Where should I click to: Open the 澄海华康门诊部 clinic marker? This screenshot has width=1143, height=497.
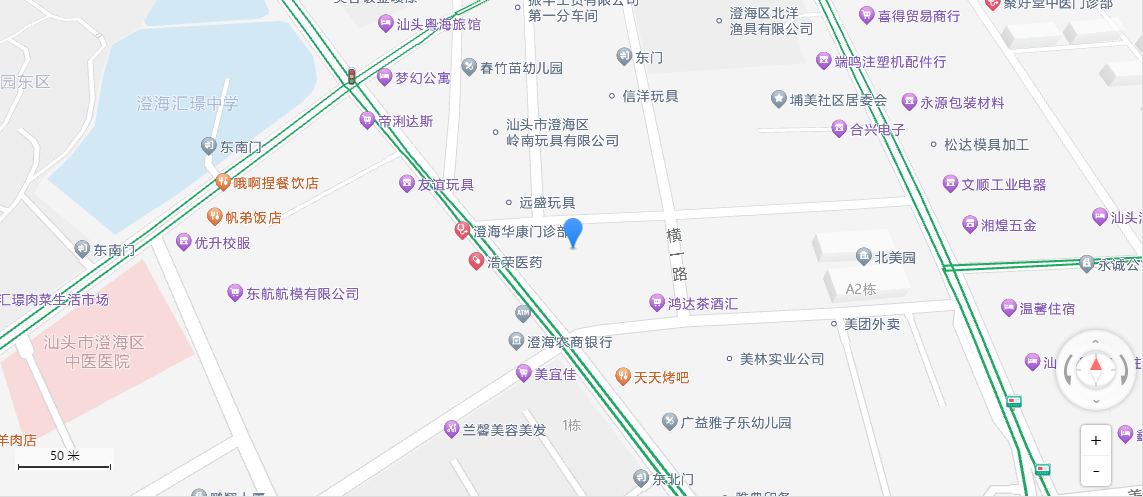(462, 231)
